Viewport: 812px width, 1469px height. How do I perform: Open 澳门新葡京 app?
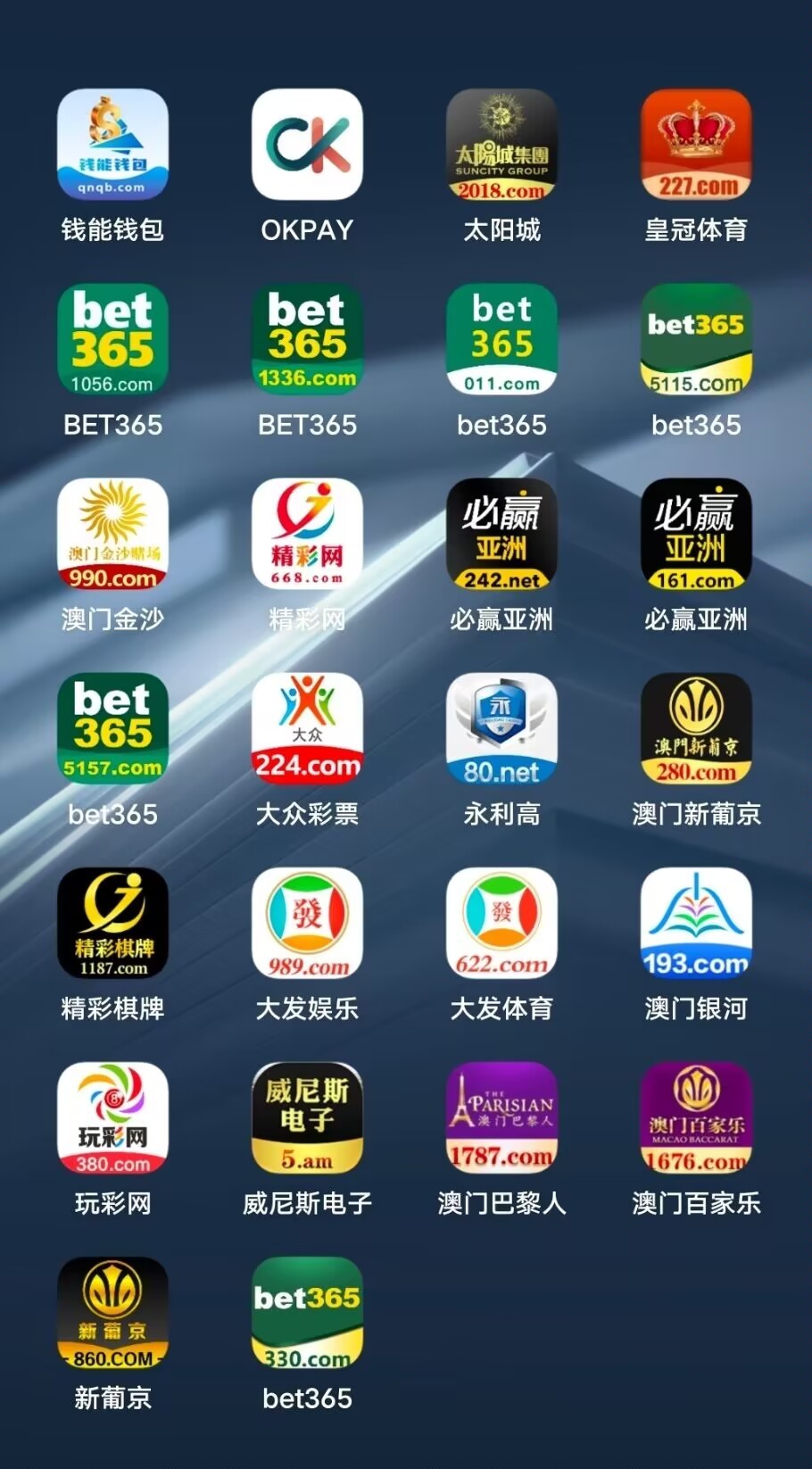click(696, 728)
